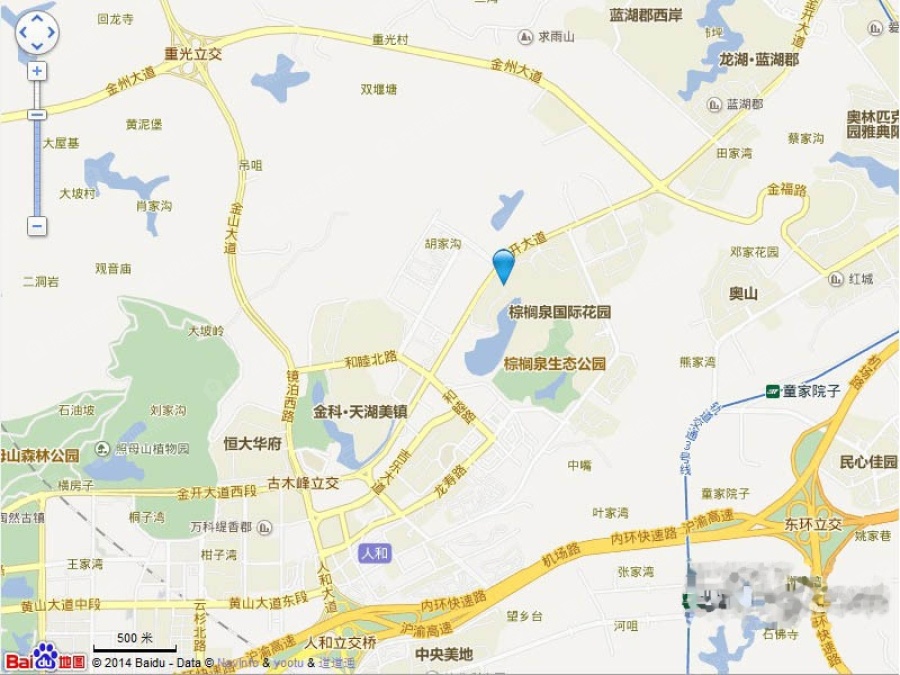The image size is (900, 675).
Task: Zoom in with the plus button
Action: (37, 72)
